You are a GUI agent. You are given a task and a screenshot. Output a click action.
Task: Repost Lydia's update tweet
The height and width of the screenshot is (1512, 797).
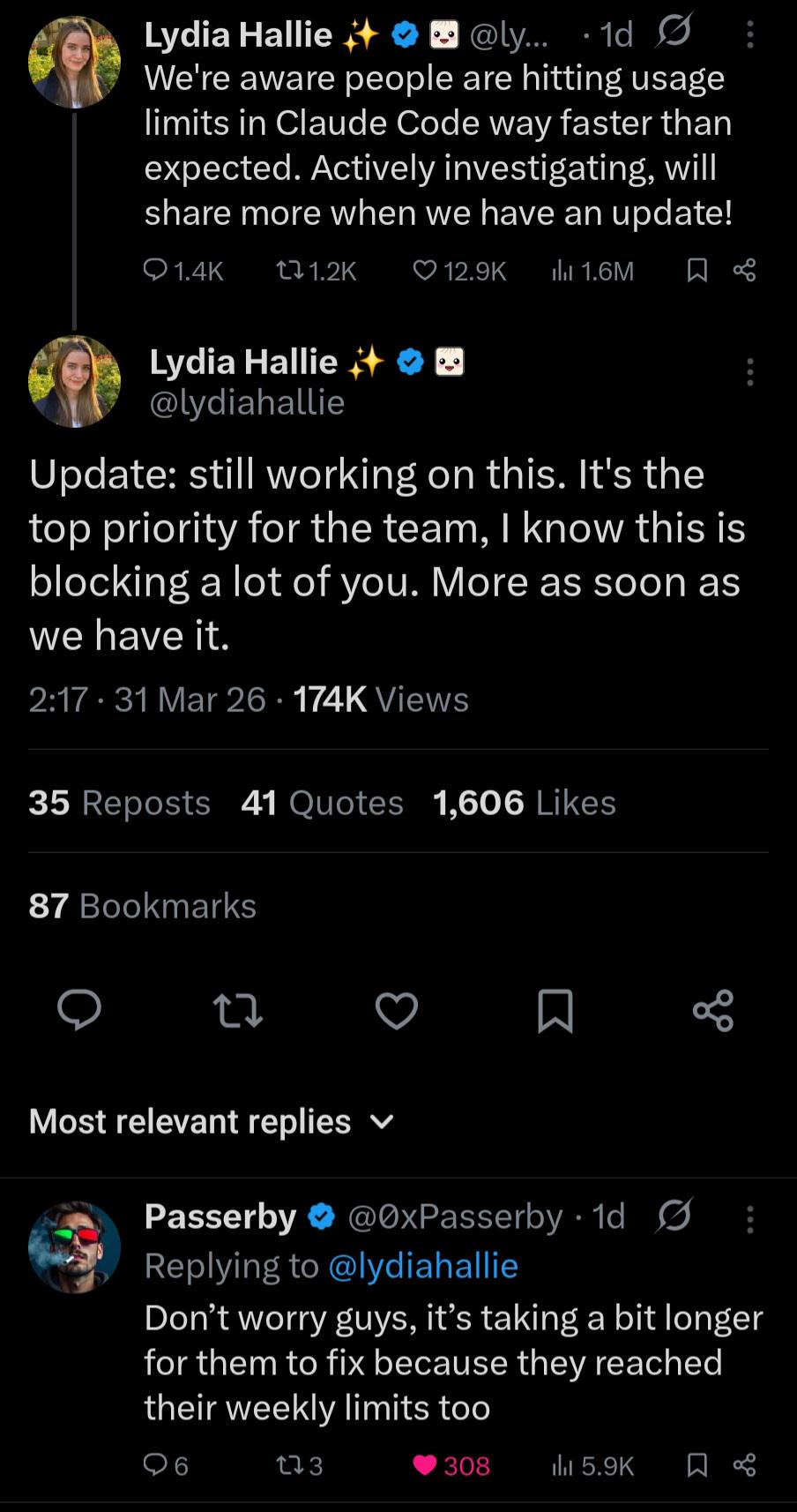(x=237, y=1012)
